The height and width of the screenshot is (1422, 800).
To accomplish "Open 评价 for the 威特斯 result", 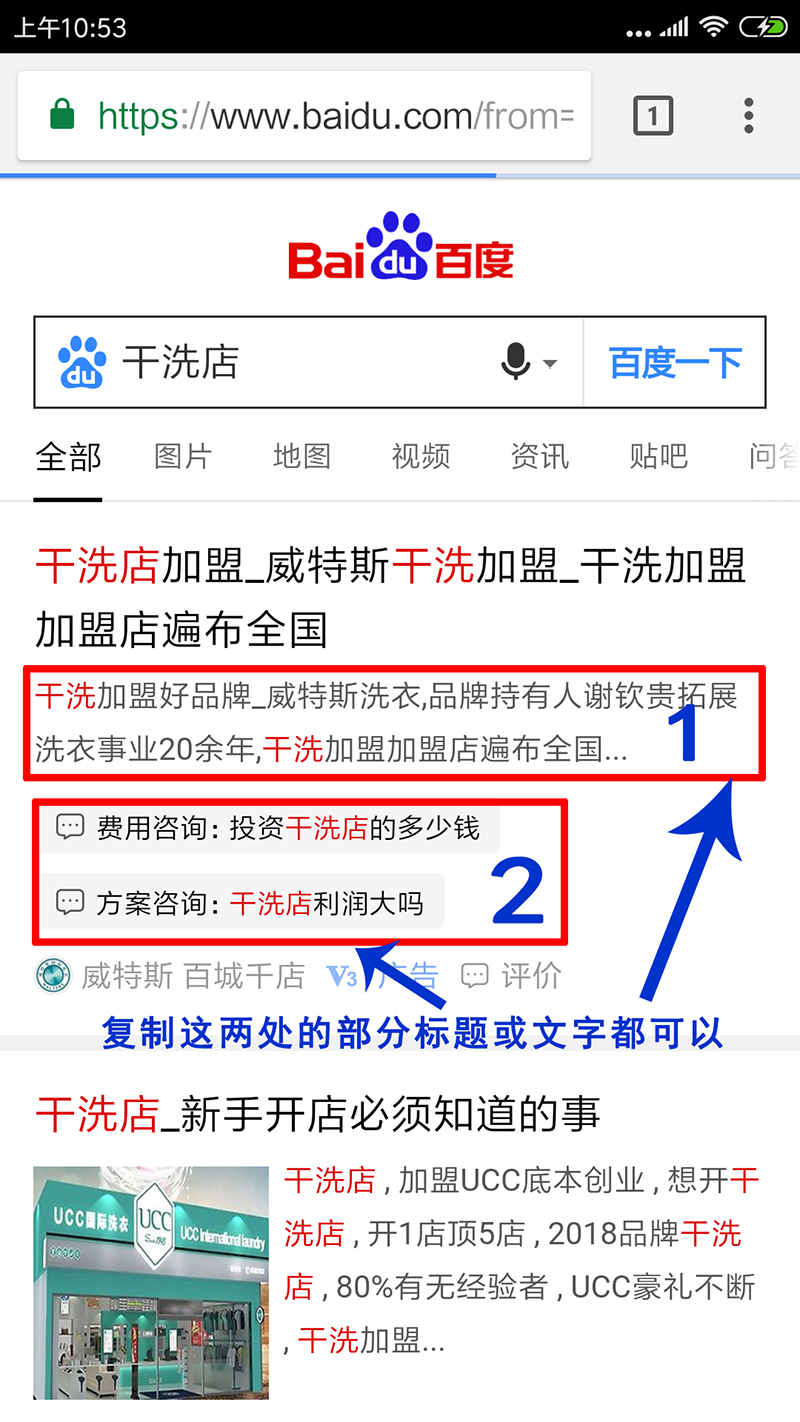I will tap(512, 975).
